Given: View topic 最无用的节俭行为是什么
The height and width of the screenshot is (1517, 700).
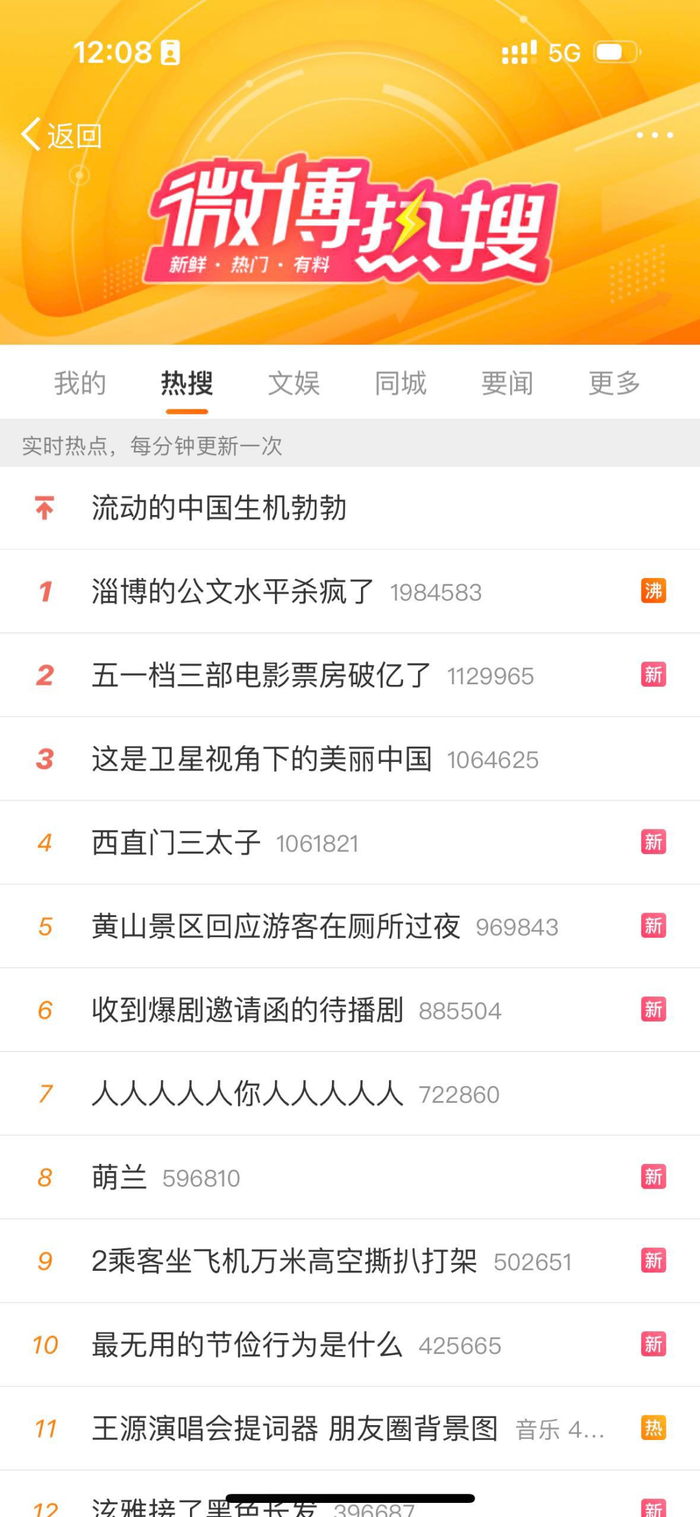Looking at the screenshot, I should coord(247,1346).
